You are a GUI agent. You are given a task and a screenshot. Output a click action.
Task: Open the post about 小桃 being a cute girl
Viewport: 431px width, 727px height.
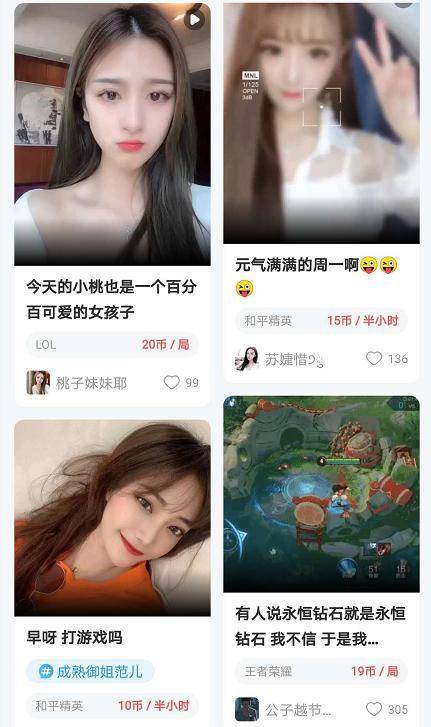click(x=111, y=299)
